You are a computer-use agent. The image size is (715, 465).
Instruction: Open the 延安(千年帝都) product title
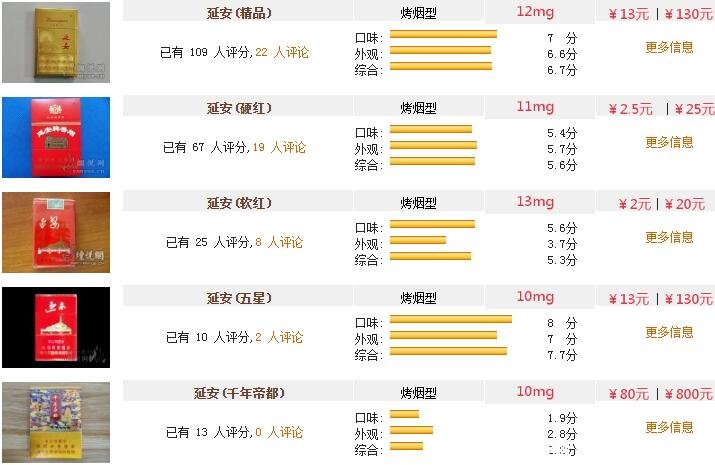tap(238, 393)
